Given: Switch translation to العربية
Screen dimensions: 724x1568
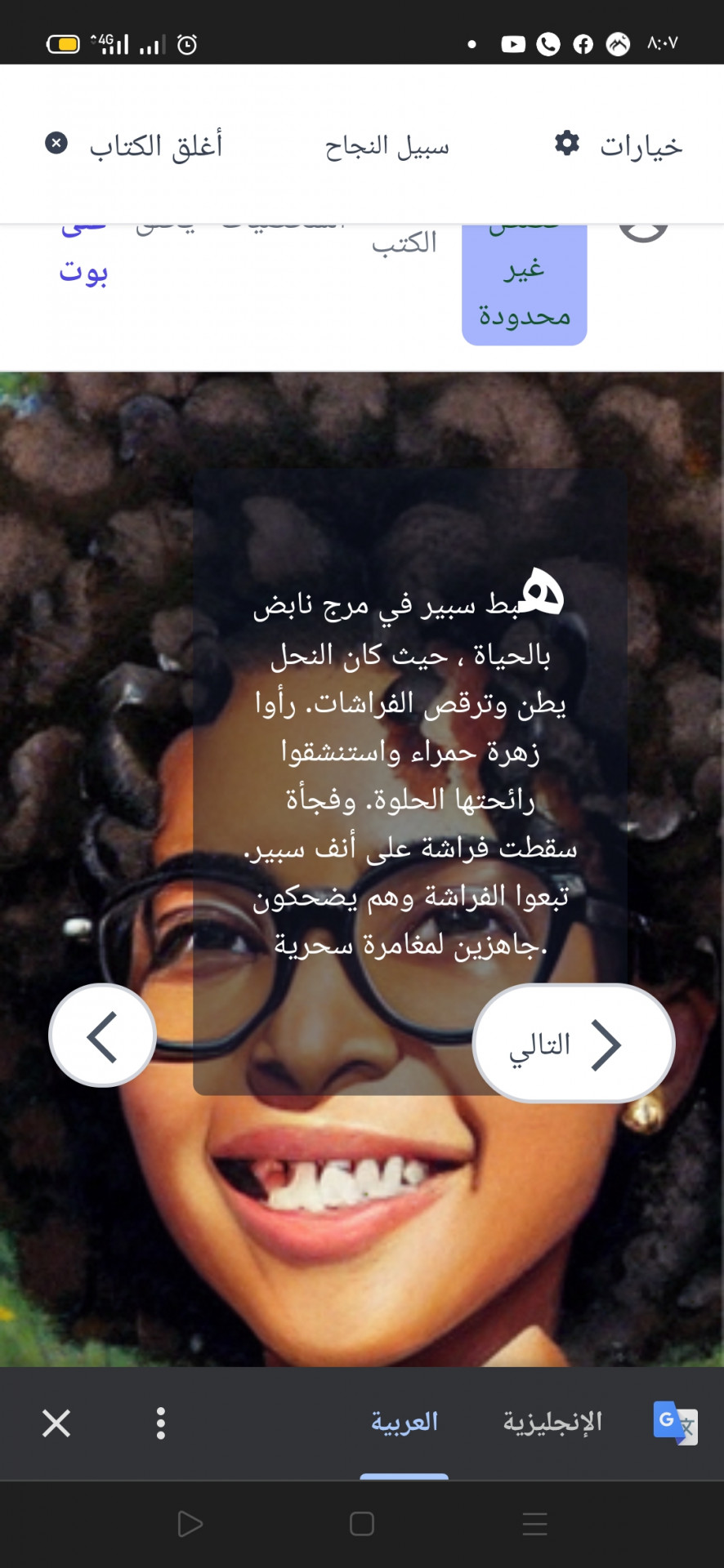Looking at the screenshot, I should [x=404, y=1423].
